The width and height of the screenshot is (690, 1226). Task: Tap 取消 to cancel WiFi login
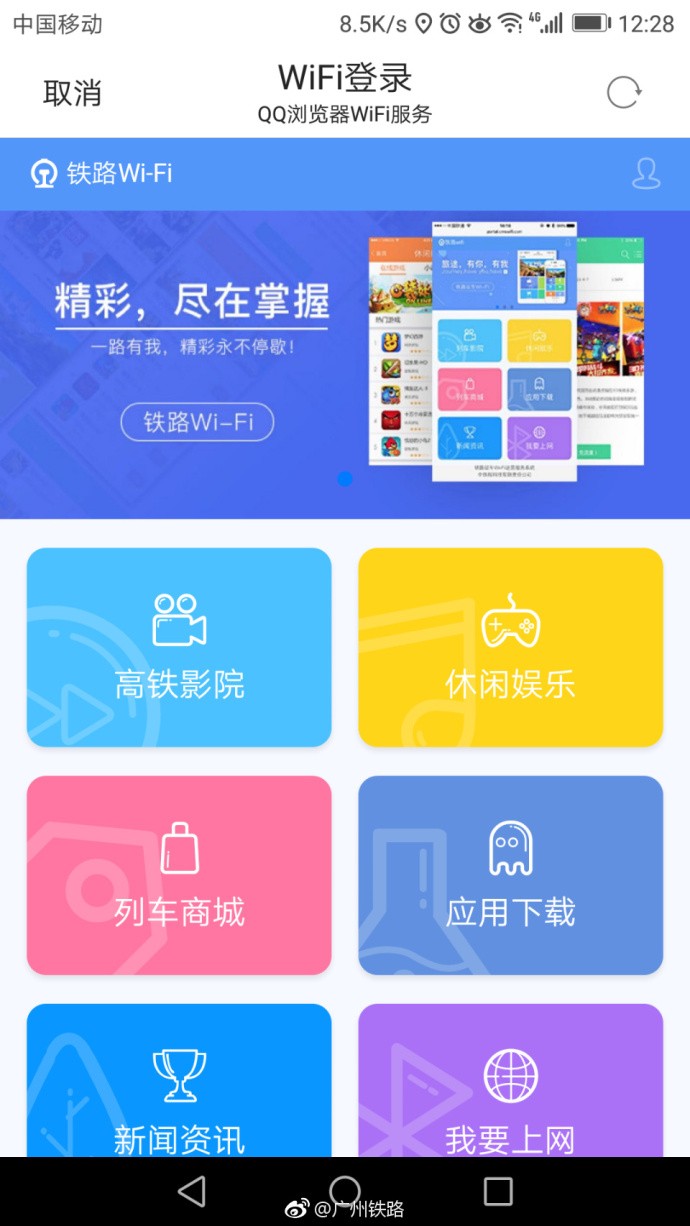[72, 93]
